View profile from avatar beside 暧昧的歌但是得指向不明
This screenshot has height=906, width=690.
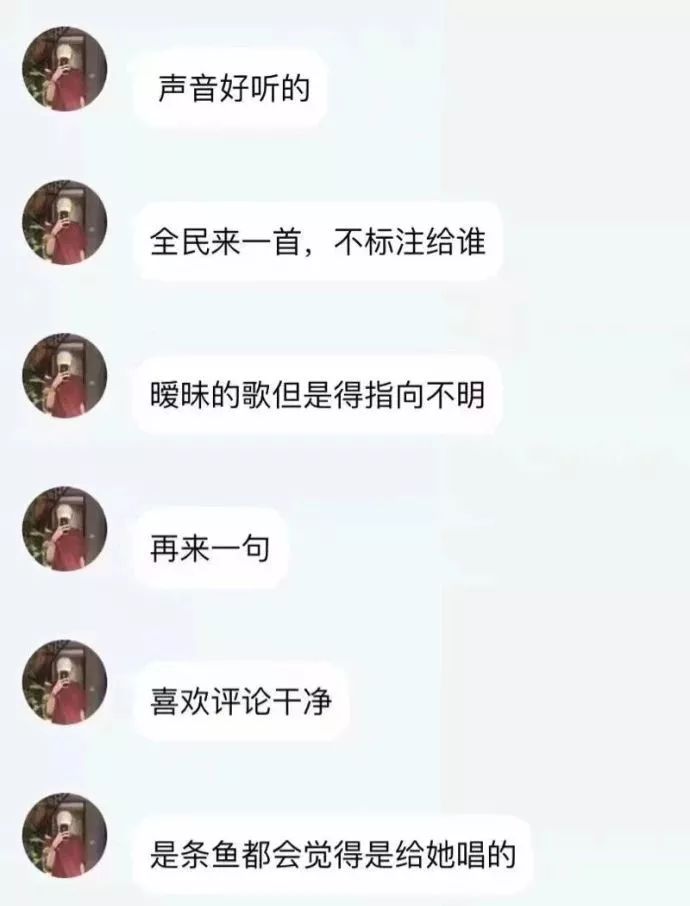(64, 376)
